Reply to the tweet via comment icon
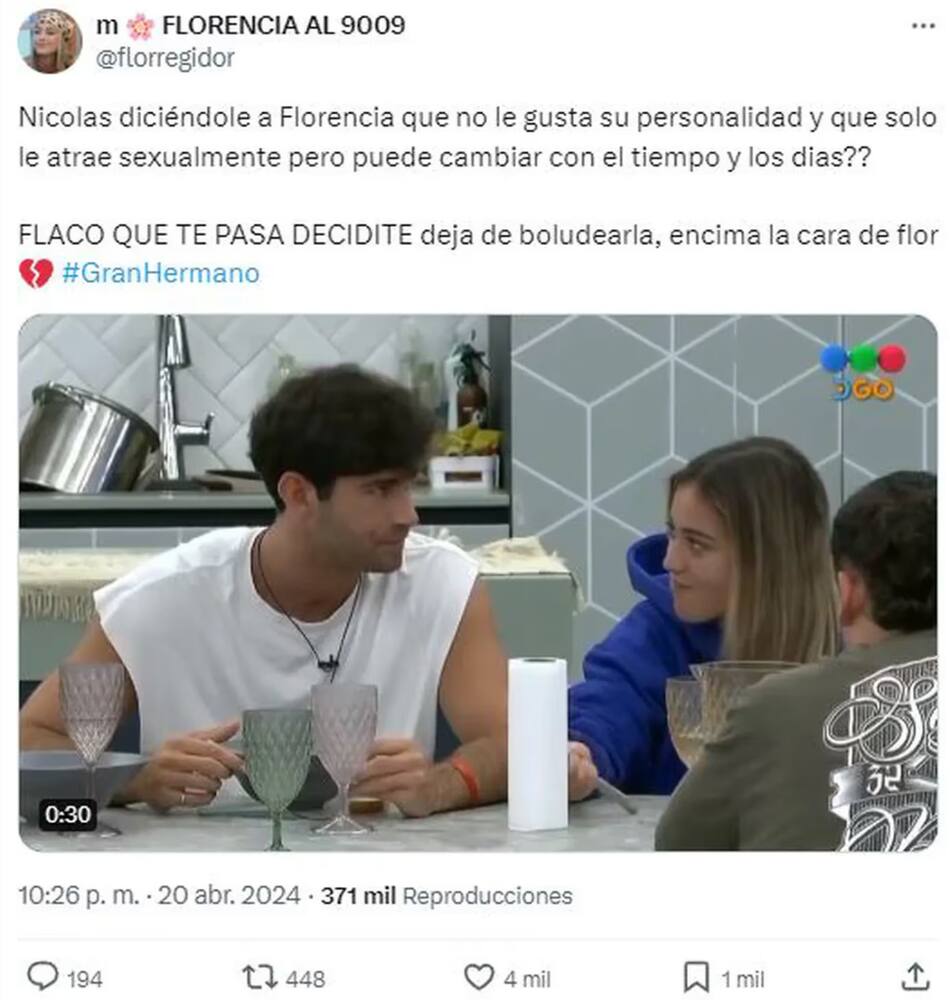The width and height of the screenshot is (950, 1000). click(42, 977)
